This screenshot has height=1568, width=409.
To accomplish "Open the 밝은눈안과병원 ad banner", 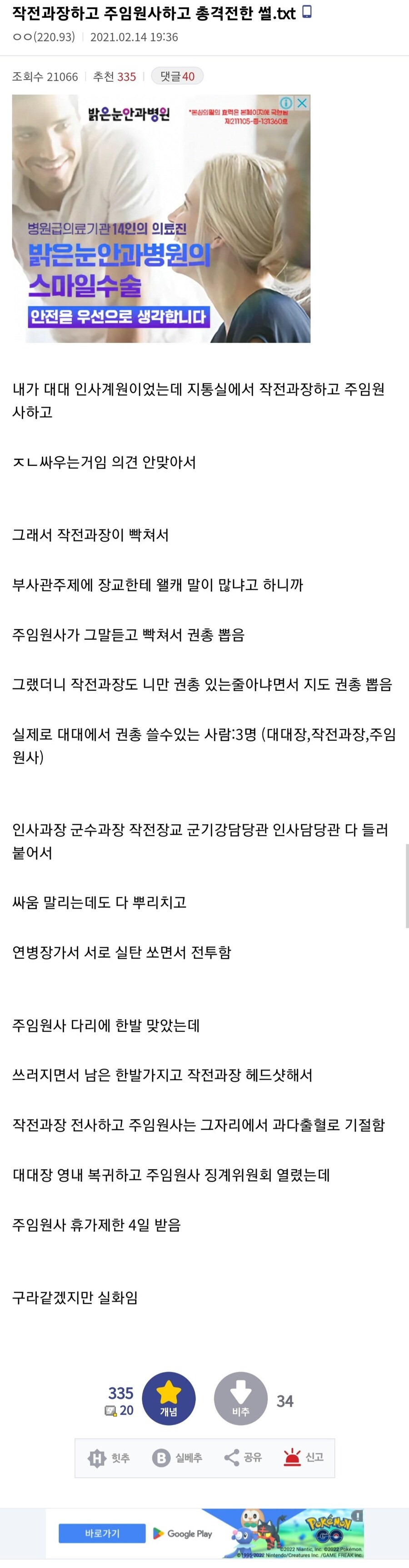I will point(161,243).
